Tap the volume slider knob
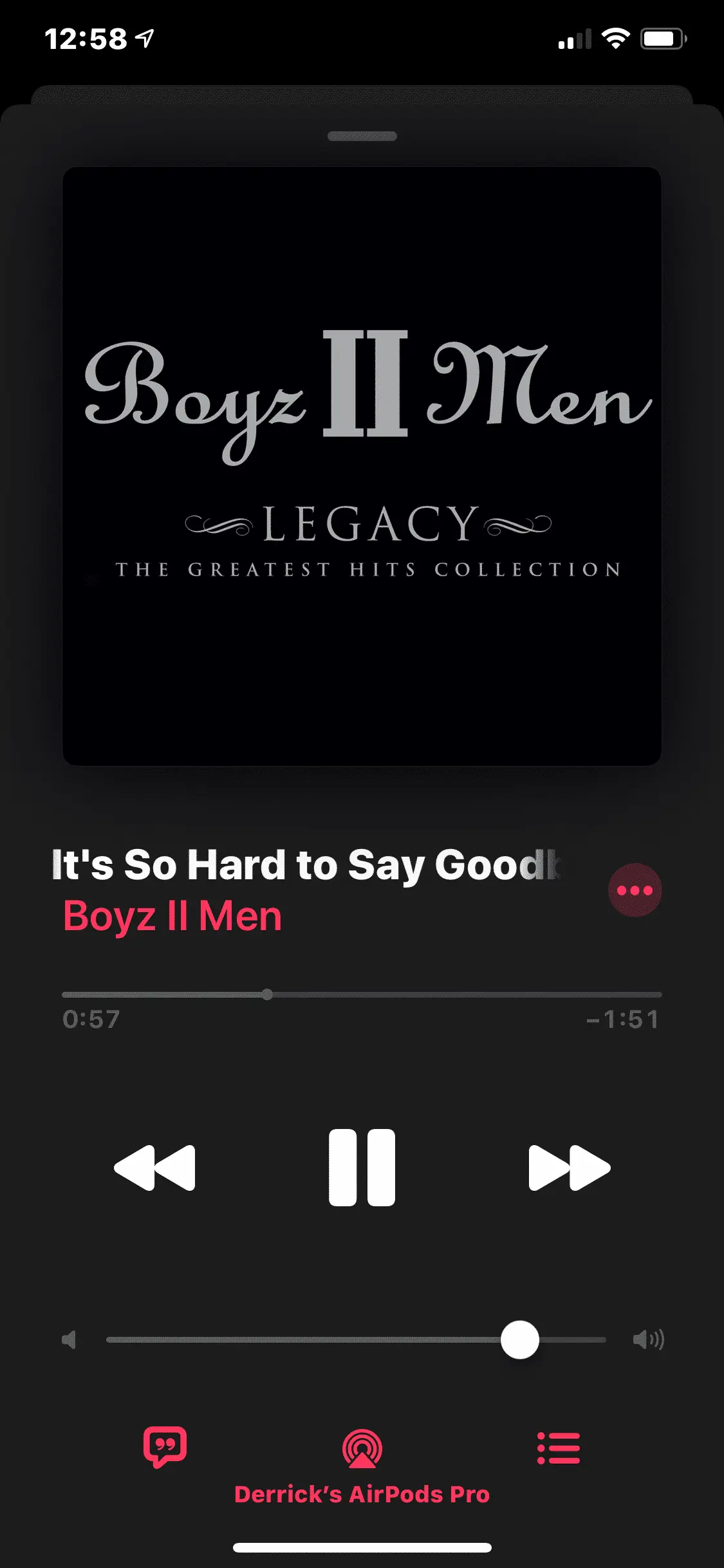The image size is (724, 1568). 519,1339
